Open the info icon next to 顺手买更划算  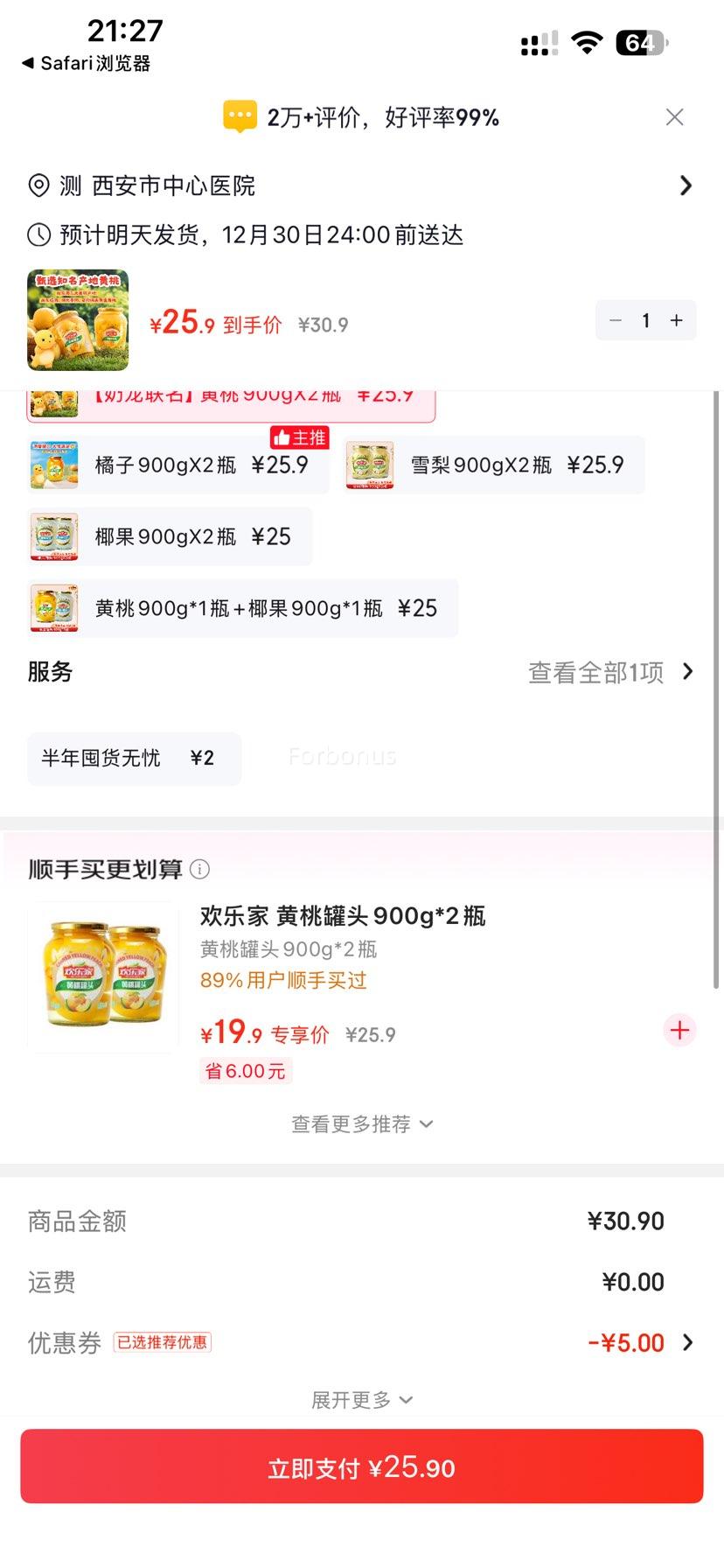tap(200, 869)
